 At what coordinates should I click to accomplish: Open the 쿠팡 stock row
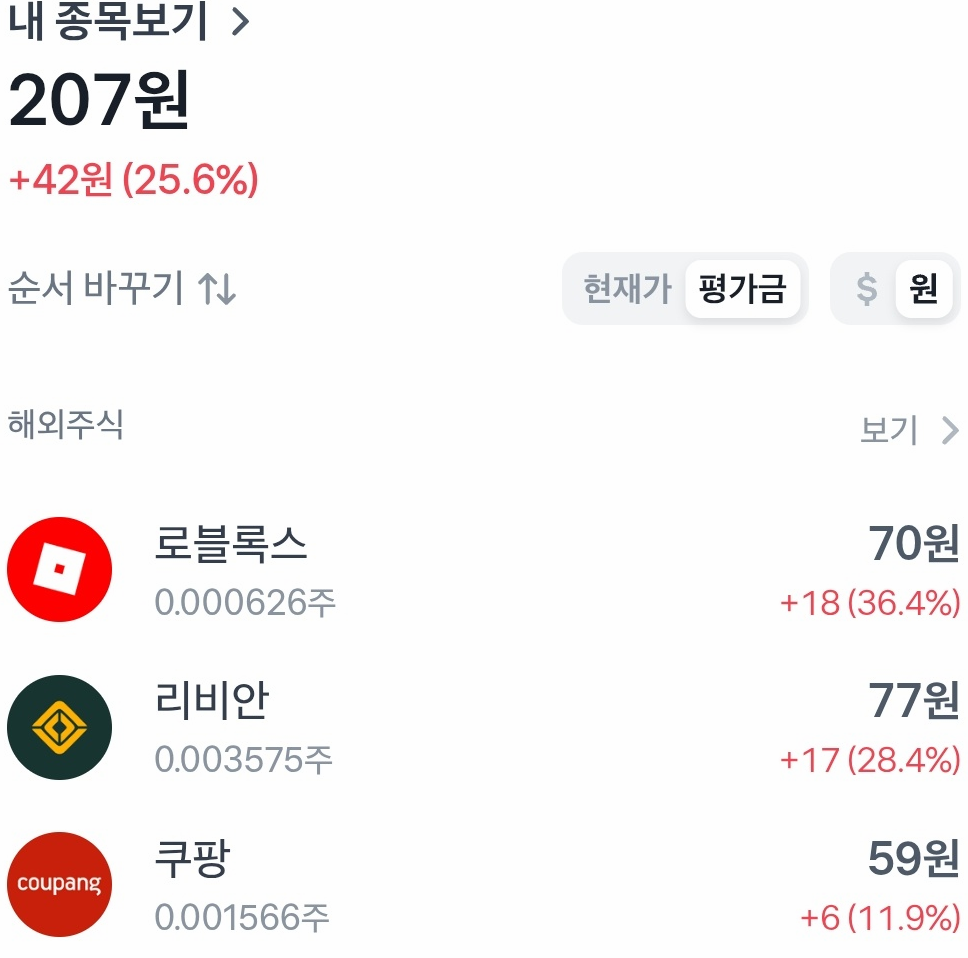(483, 885)
